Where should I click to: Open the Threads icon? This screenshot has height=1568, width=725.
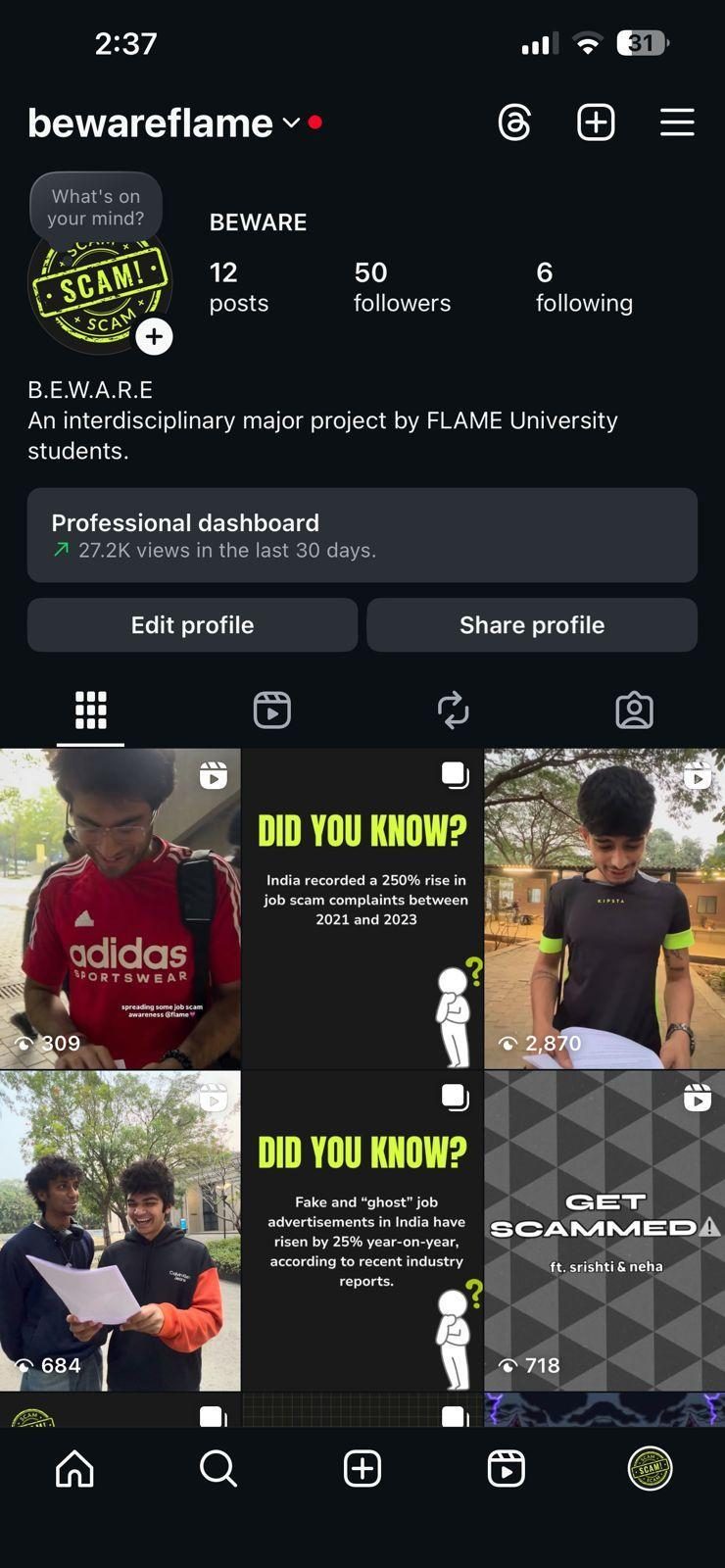(514, 122)
